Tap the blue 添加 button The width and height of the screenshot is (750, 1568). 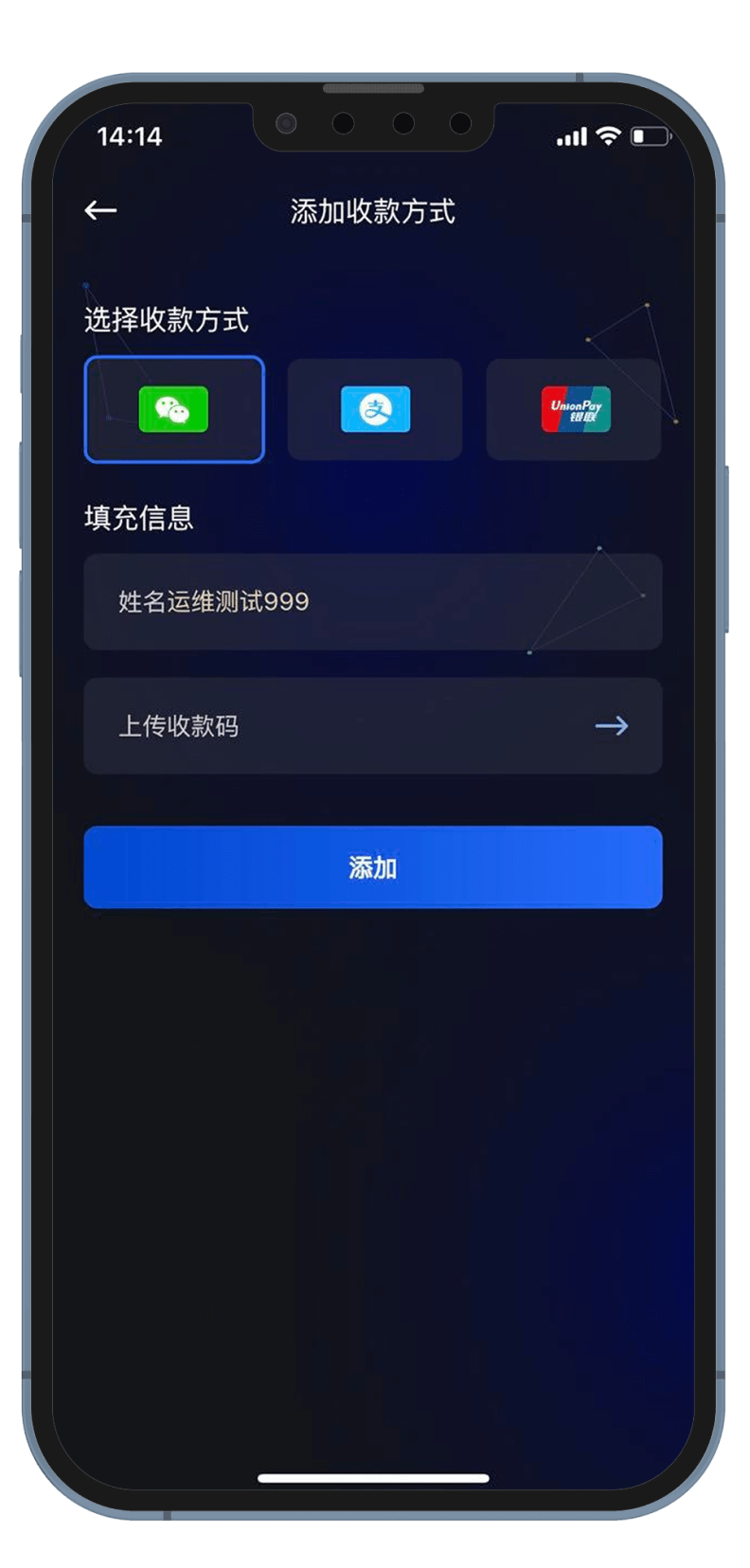click(372, 867)
